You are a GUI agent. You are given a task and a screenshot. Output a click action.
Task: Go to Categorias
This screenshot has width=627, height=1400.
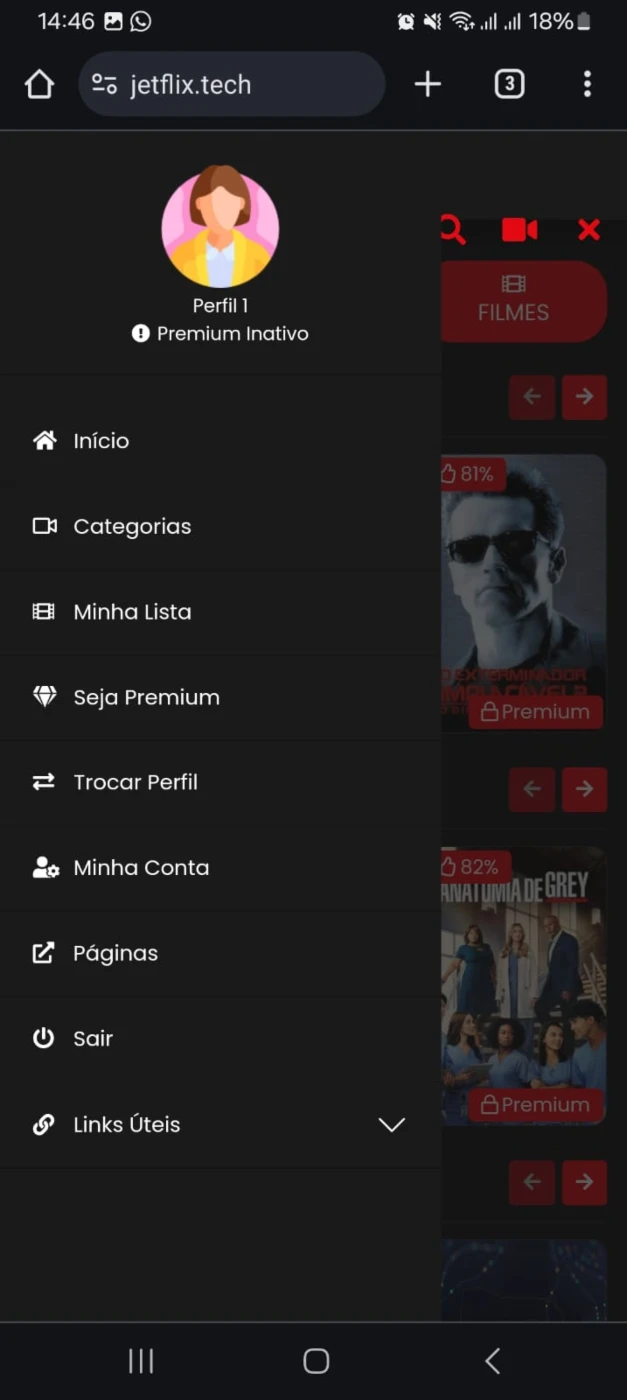220,526
